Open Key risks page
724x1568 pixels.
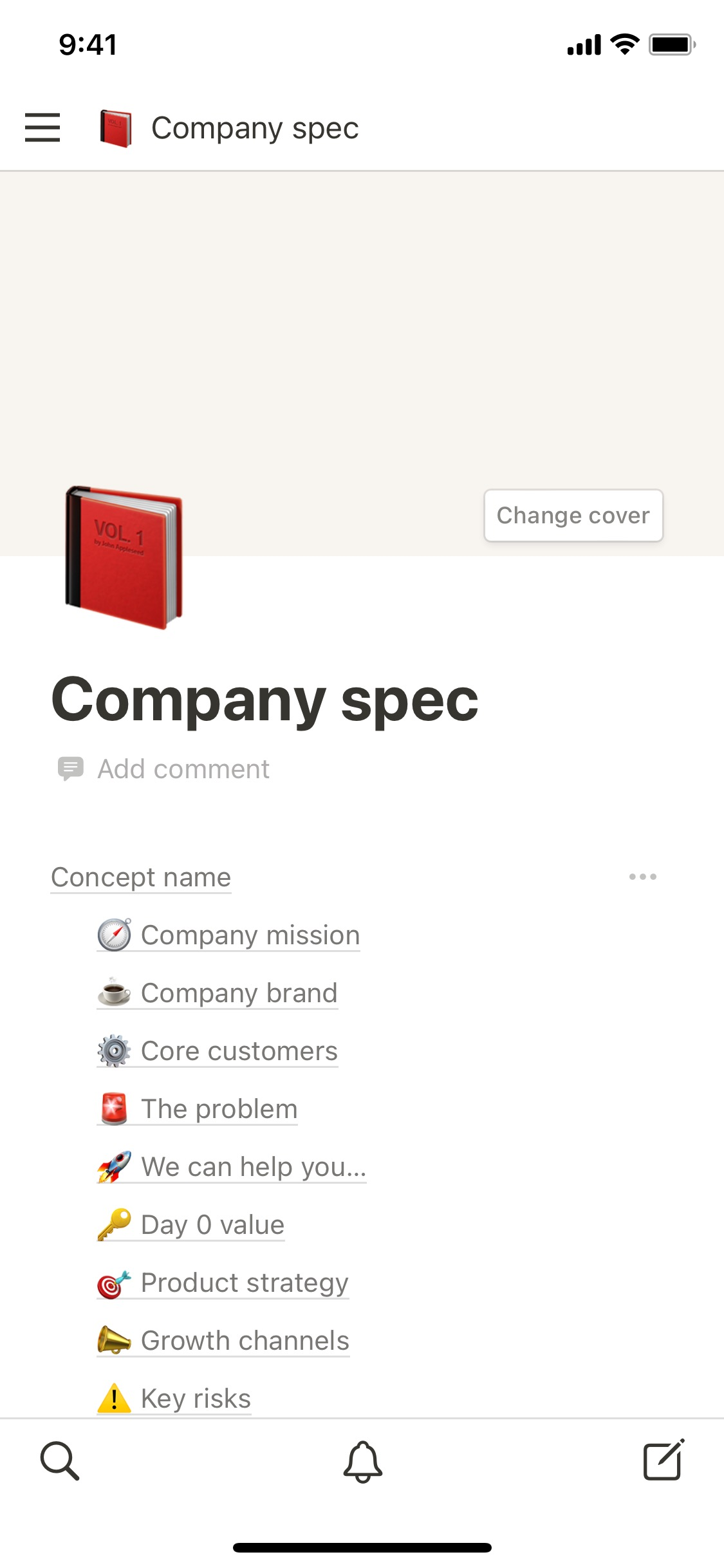pyautogui.click(x=196, y=1399)
